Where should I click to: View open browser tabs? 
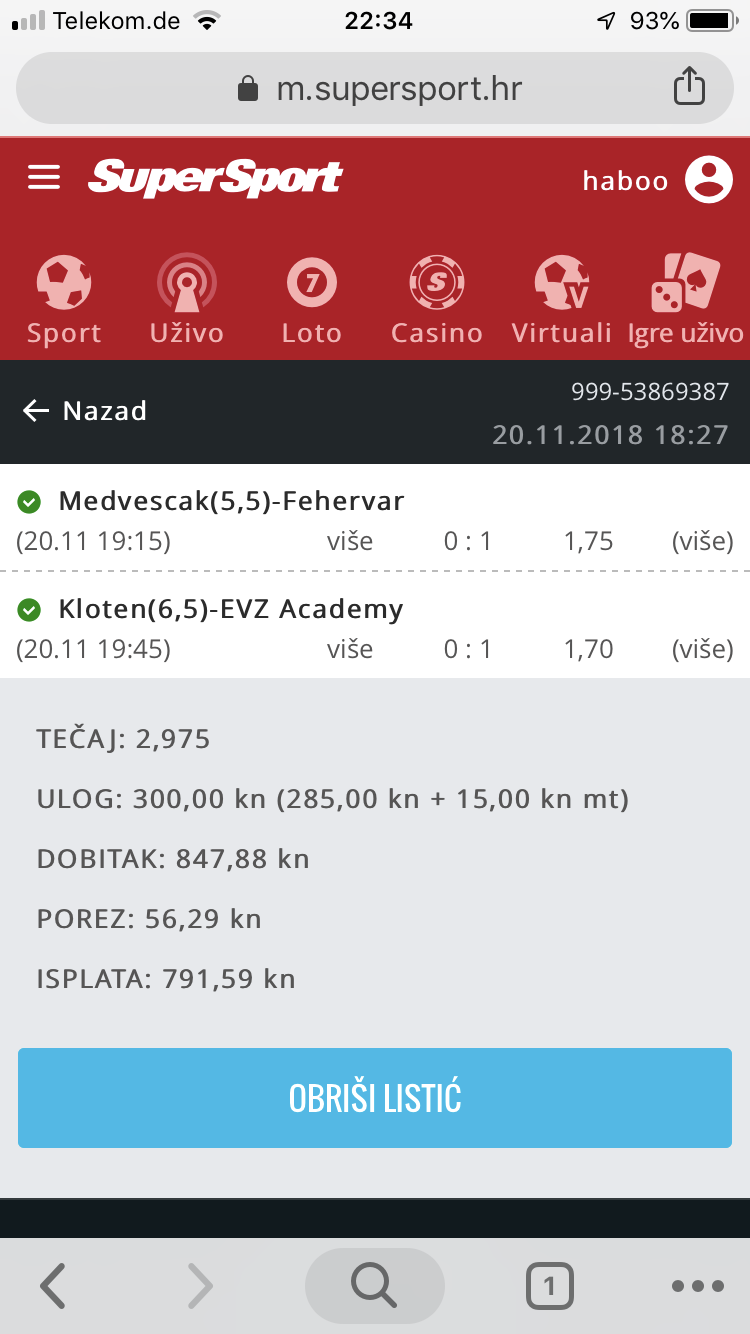[x=549, y=1286]
